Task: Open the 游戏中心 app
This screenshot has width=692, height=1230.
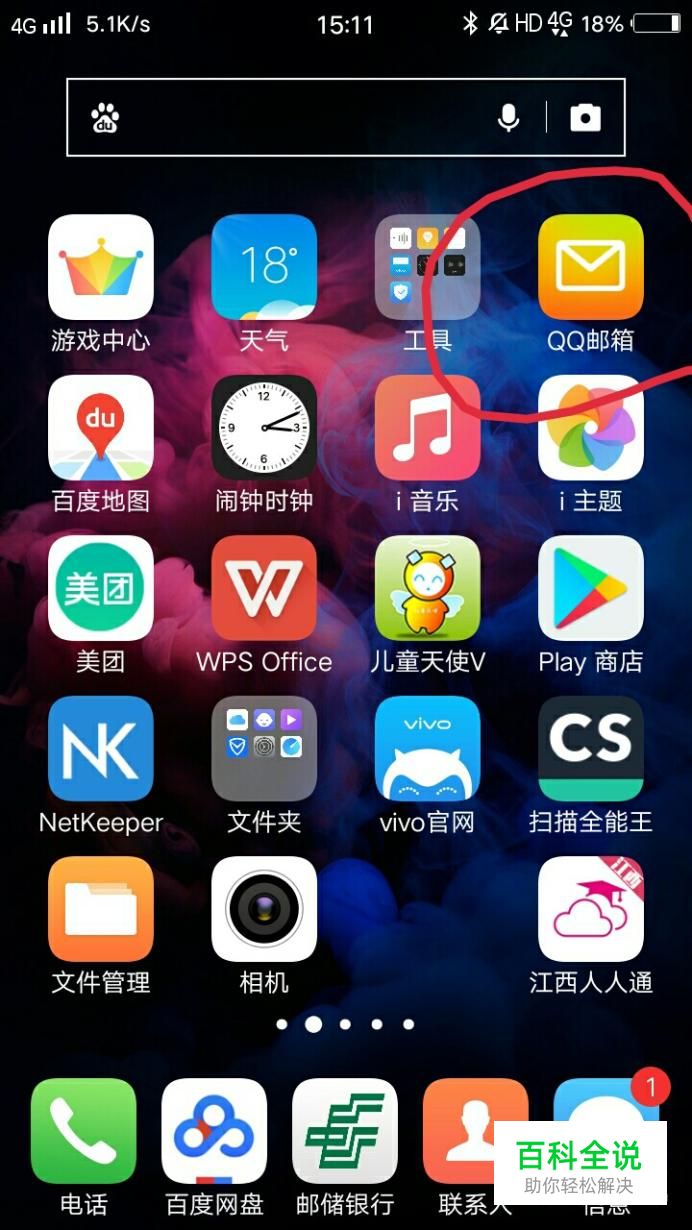Action: click(101, 268)
